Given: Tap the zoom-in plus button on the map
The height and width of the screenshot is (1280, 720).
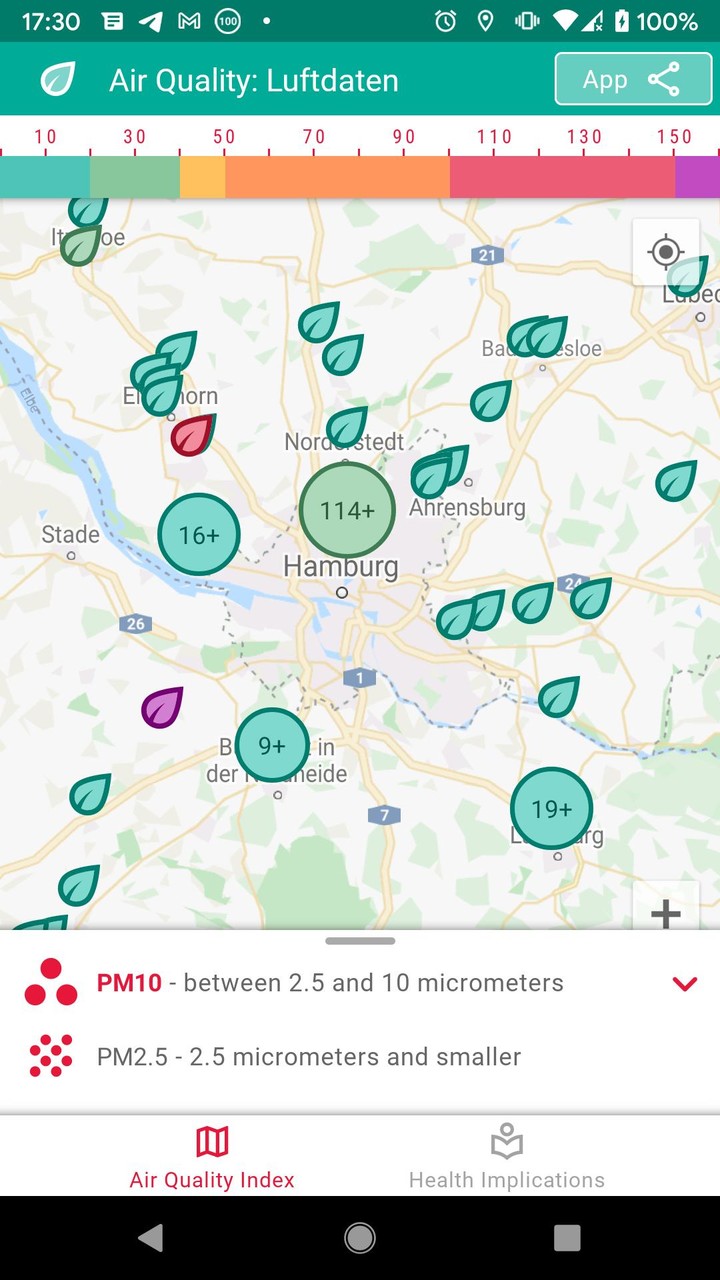Looking at the screenshot, I should (x=664, y=912).
